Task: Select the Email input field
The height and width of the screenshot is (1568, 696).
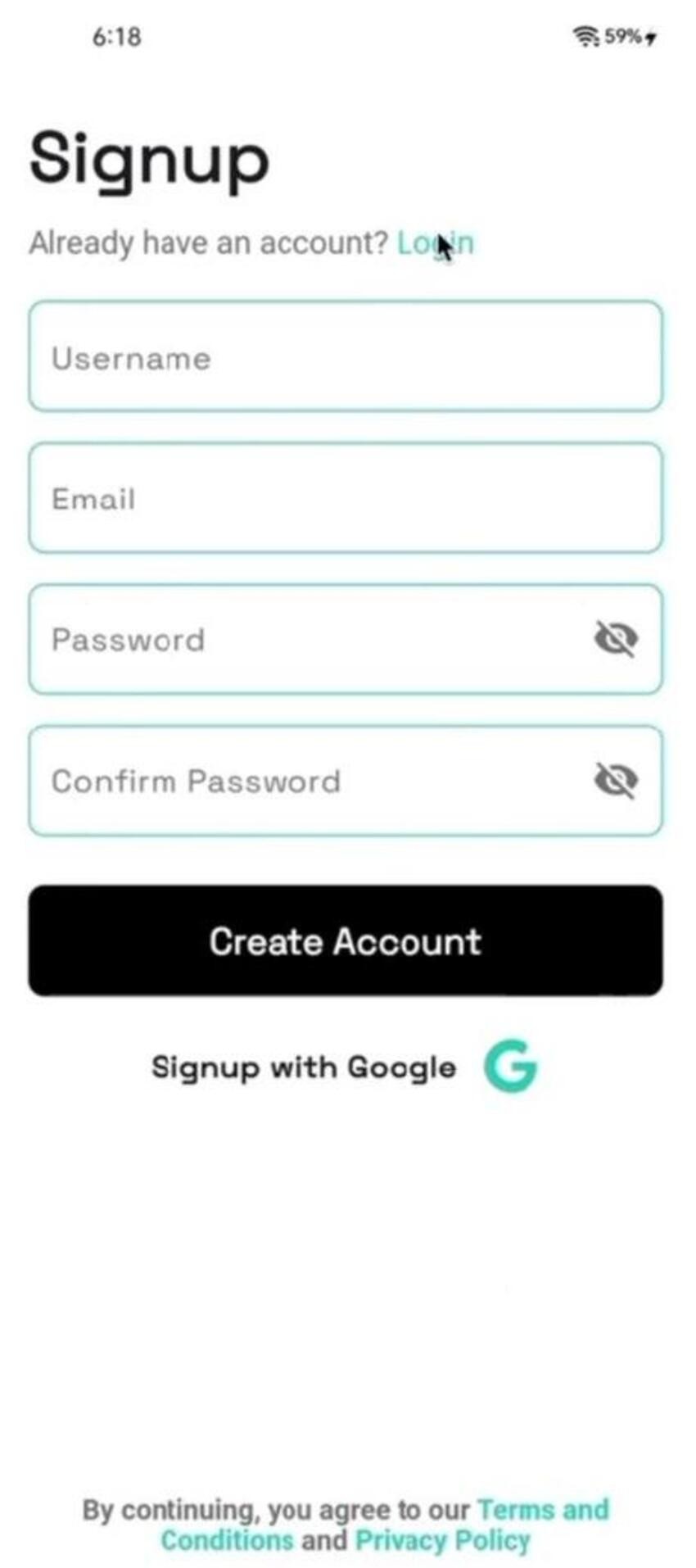Action: [x=346, y=498]
